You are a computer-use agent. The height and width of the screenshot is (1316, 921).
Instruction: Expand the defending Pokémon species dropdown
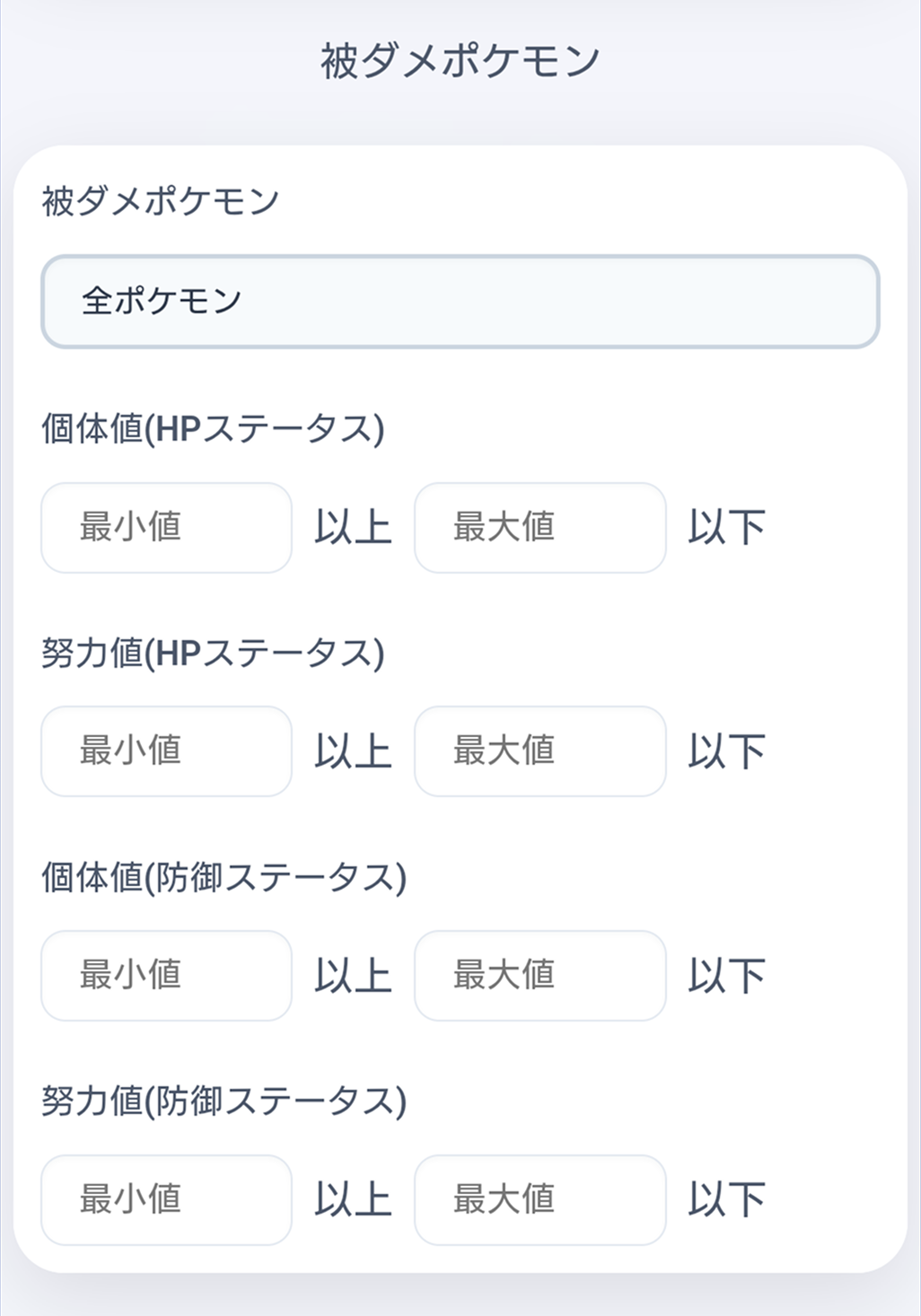coord(460,302)
